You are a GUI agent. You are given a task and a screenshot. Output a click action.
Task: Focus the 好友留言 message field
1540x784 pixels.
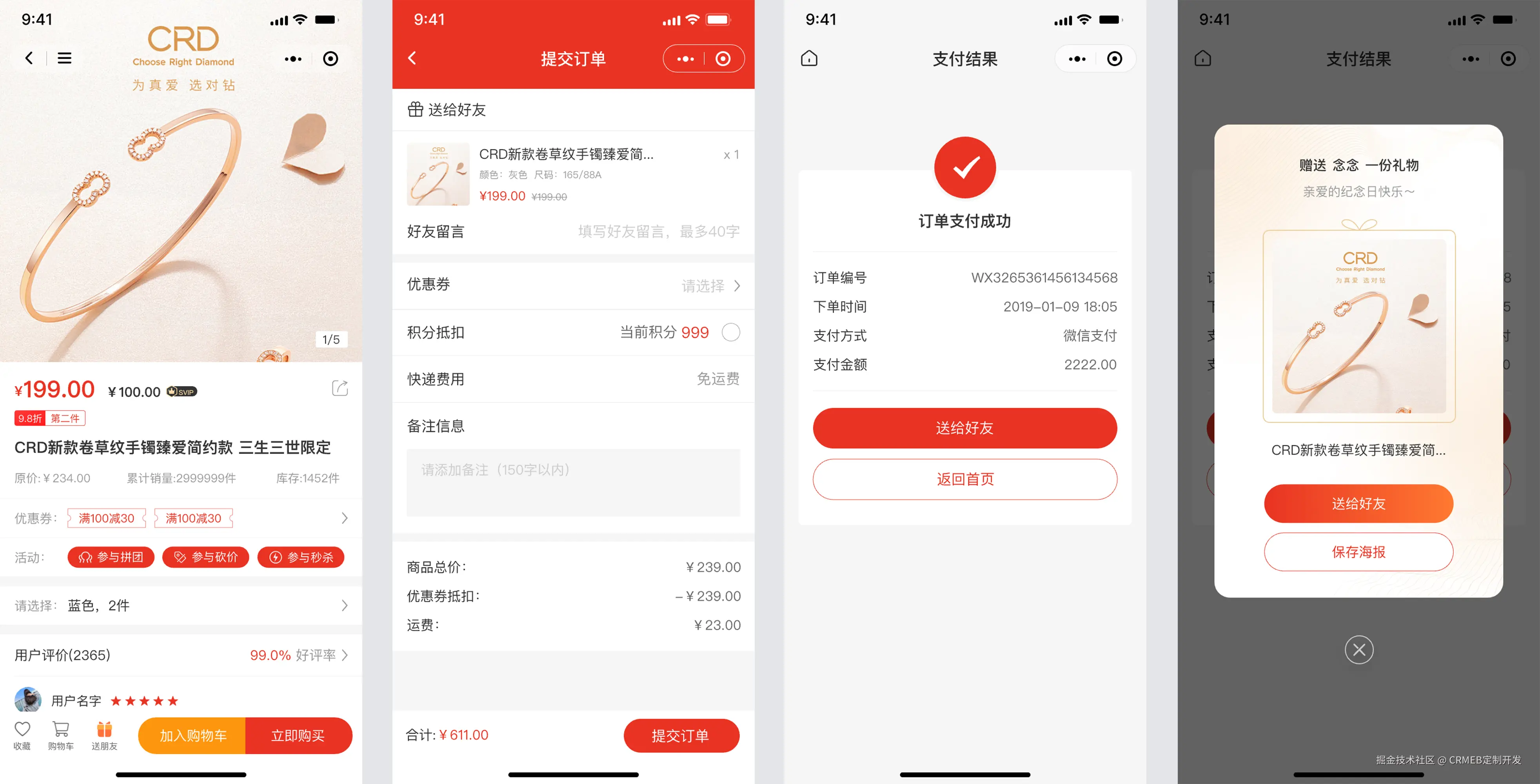click(657, 232)
